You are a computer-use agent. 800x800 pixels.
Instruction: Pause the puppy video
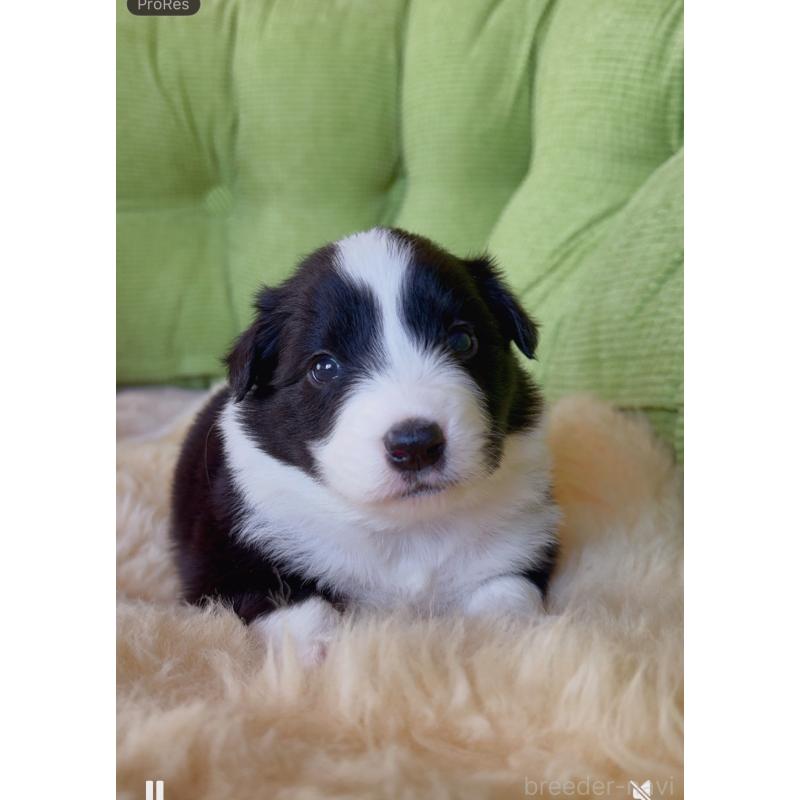click(x=154, y=790)
